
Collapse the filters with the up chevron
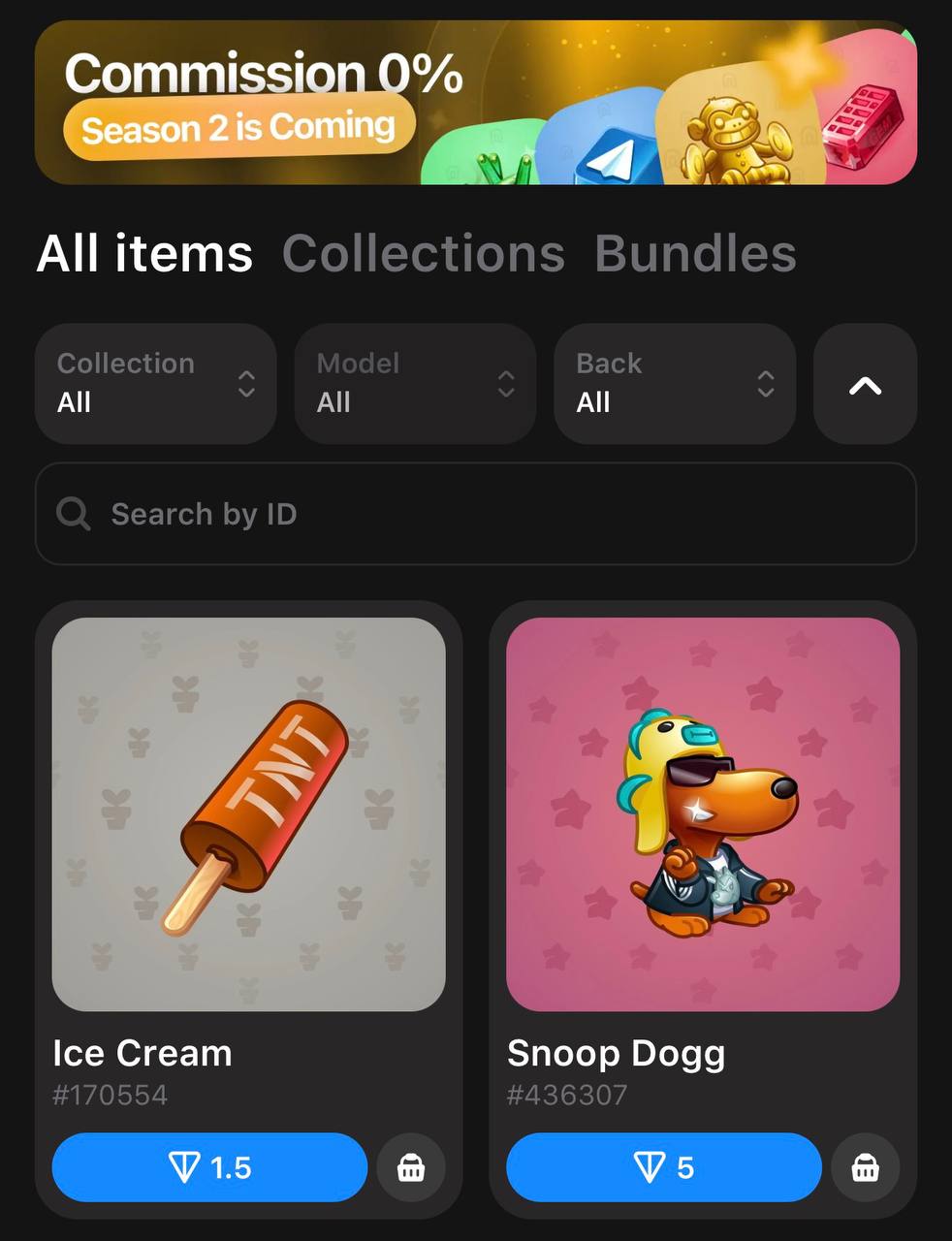(865, 385)
